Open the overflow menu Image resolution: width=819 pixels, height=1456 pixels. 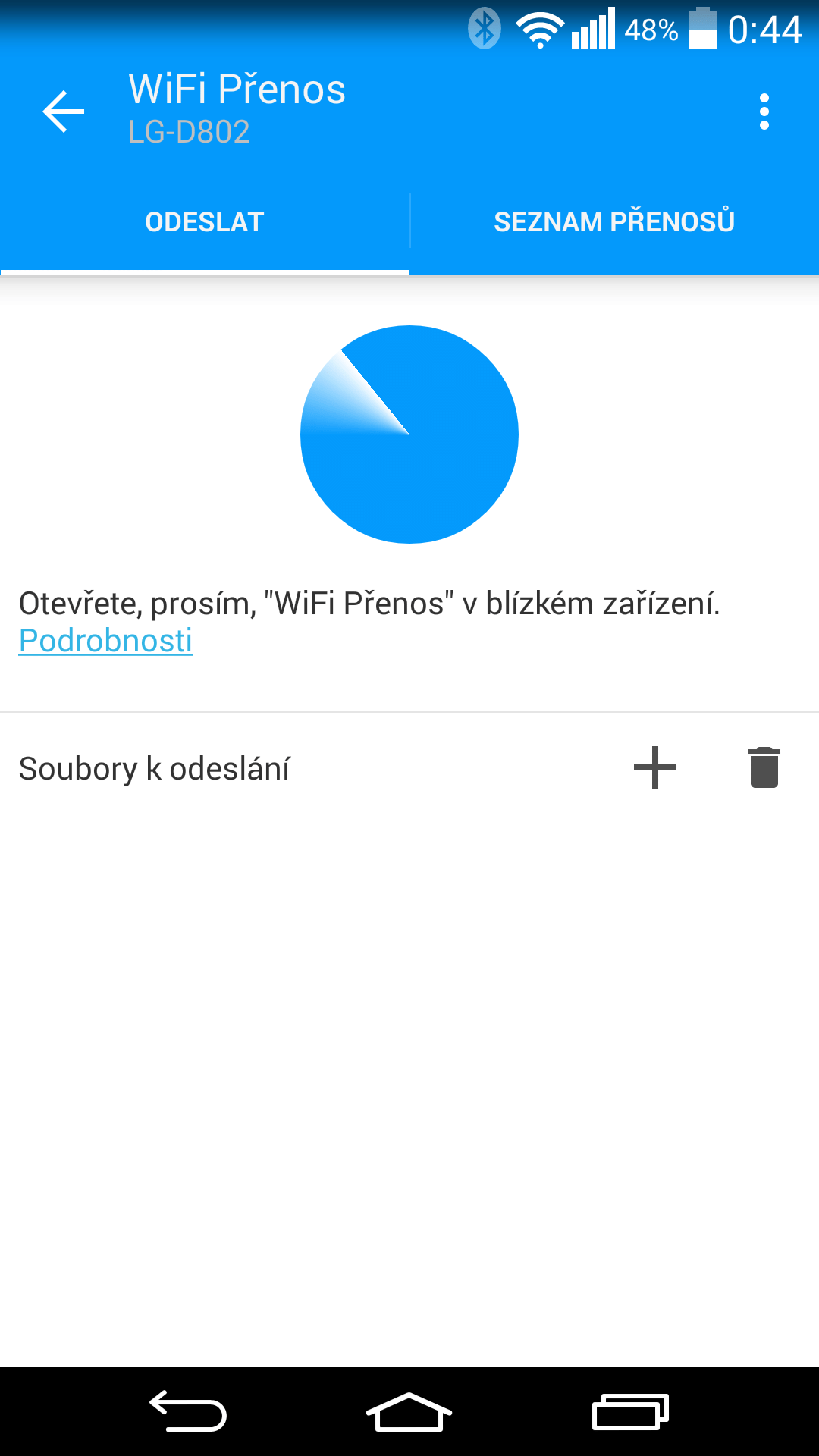coord(764,111)
